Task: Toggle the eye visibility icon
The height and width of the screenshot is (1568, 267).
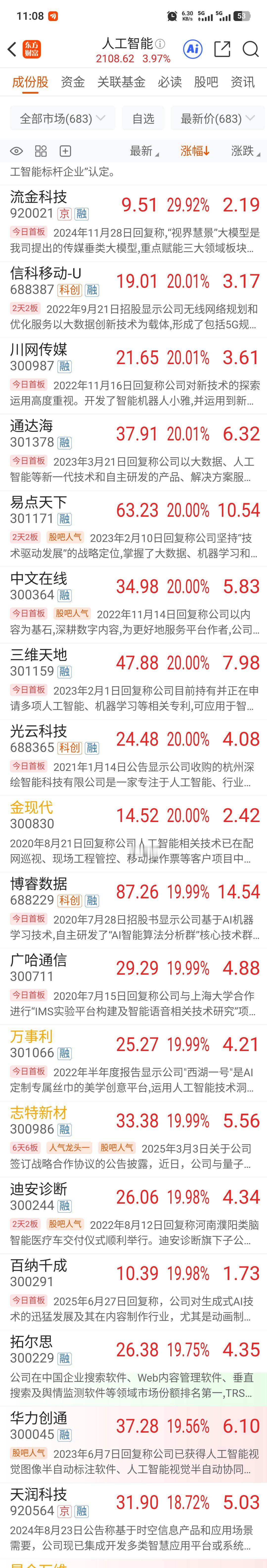Action: click(17, 151)
